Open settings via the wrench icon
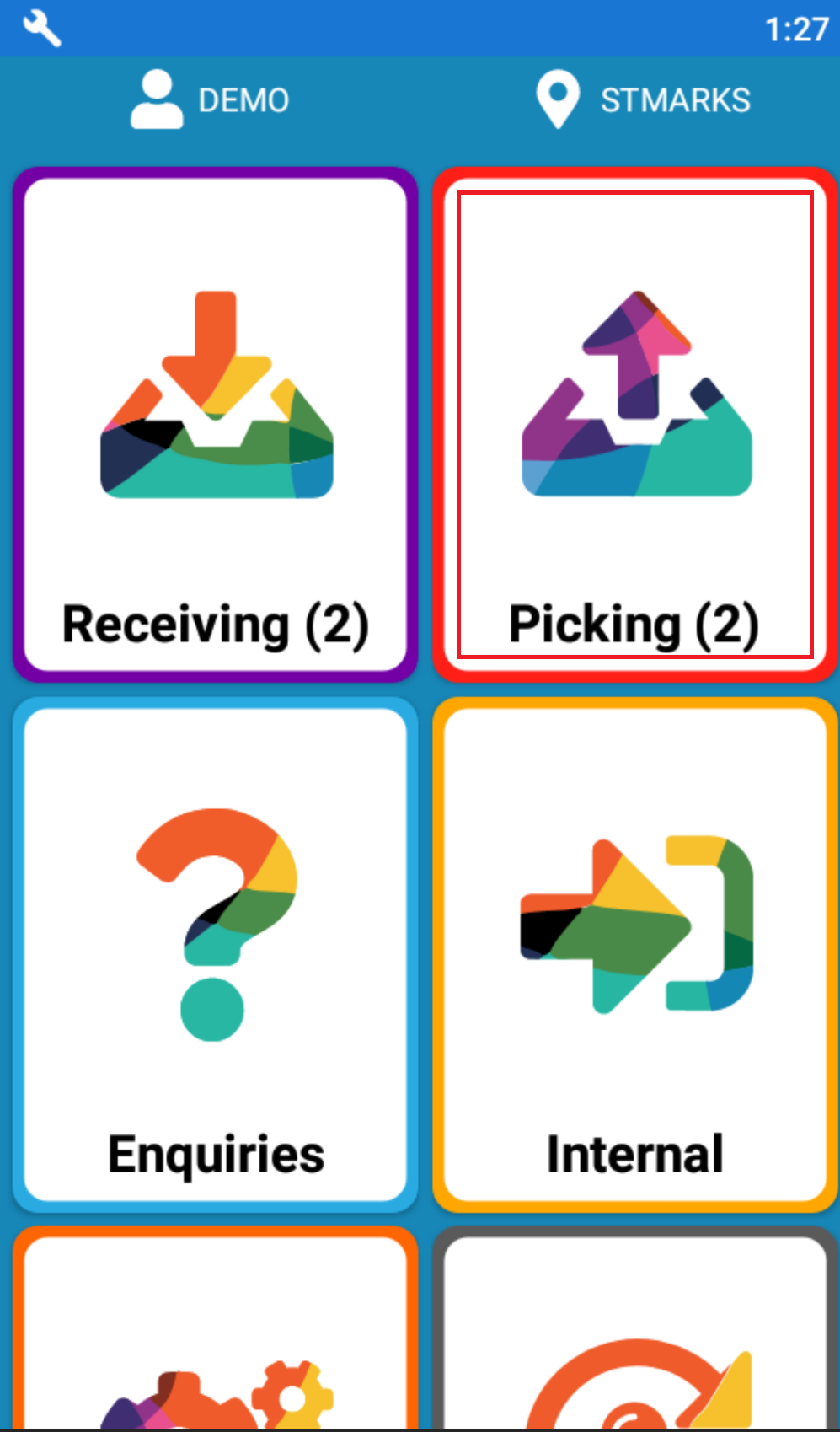This screenshot has width=840, height=1432. tap(42, 28)
